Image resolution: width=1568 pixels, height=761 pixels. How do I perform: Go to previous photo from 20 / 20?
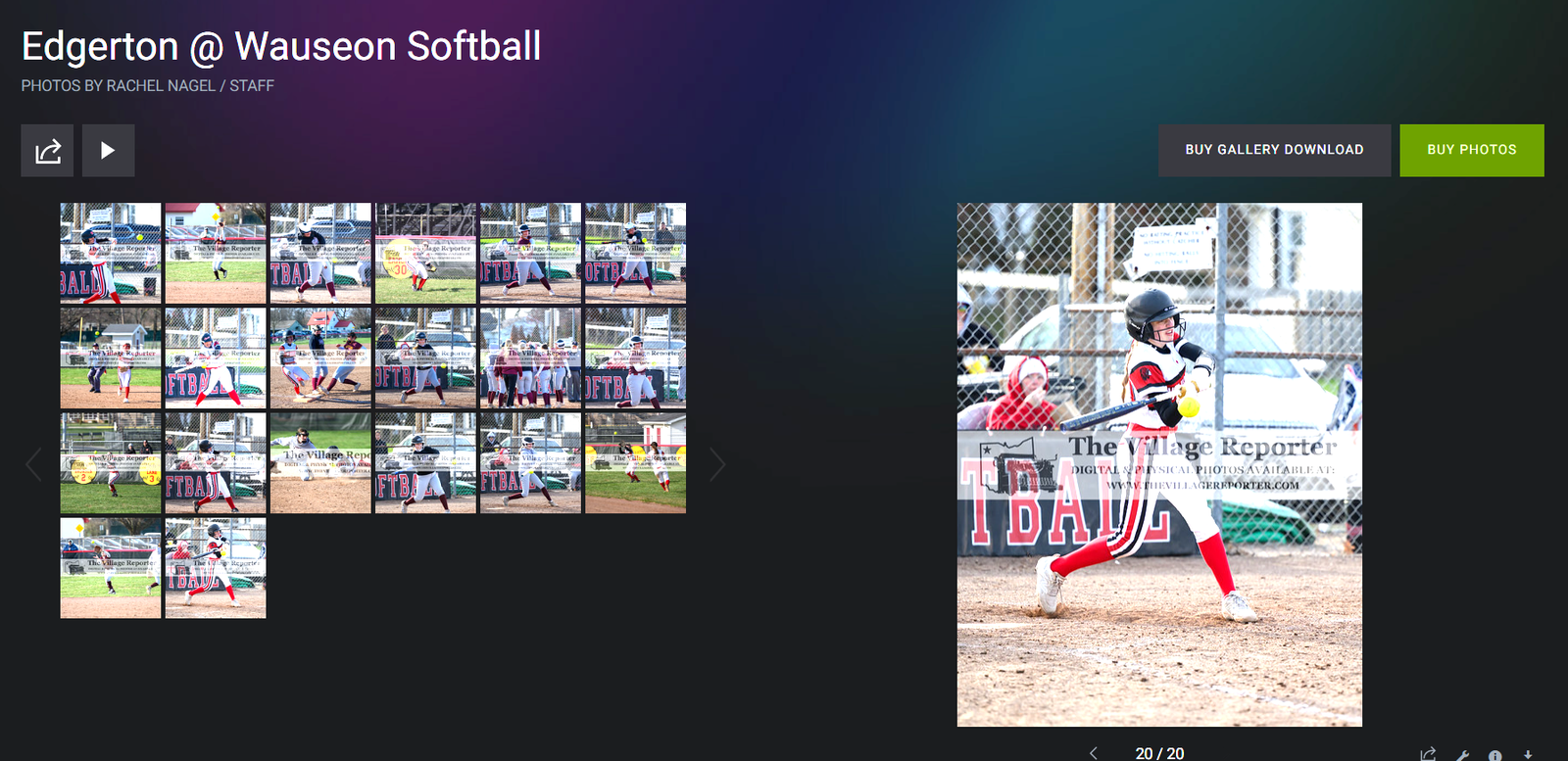click(x=1094, y=753)
